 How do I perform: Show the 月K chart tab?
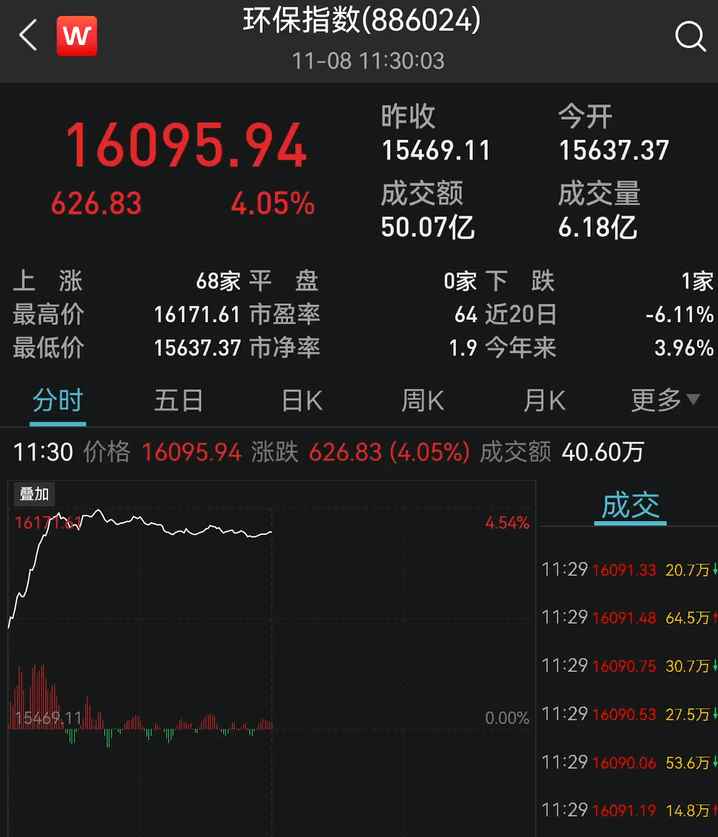coord(544,401)
